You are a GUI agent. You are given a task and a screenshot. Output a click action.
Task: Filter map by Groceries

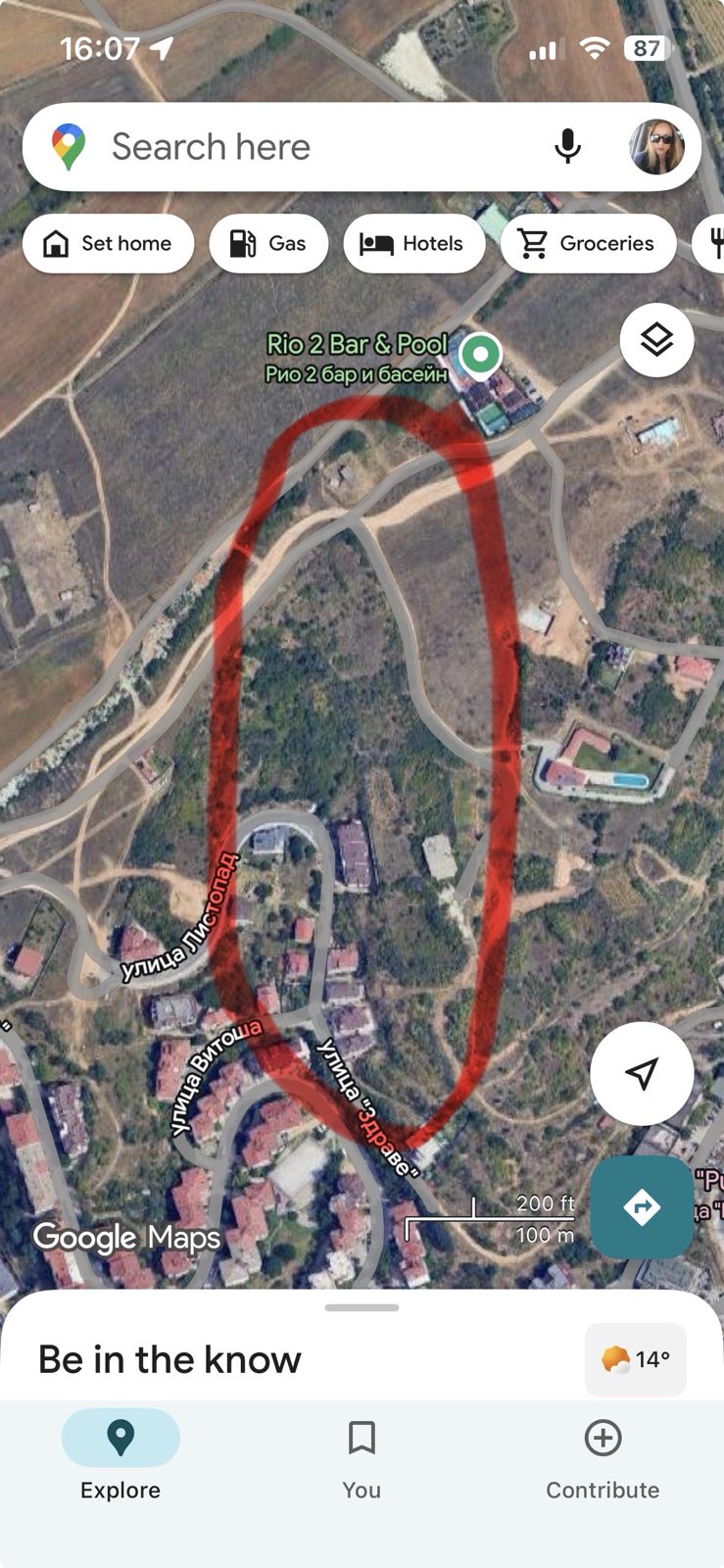588,243
